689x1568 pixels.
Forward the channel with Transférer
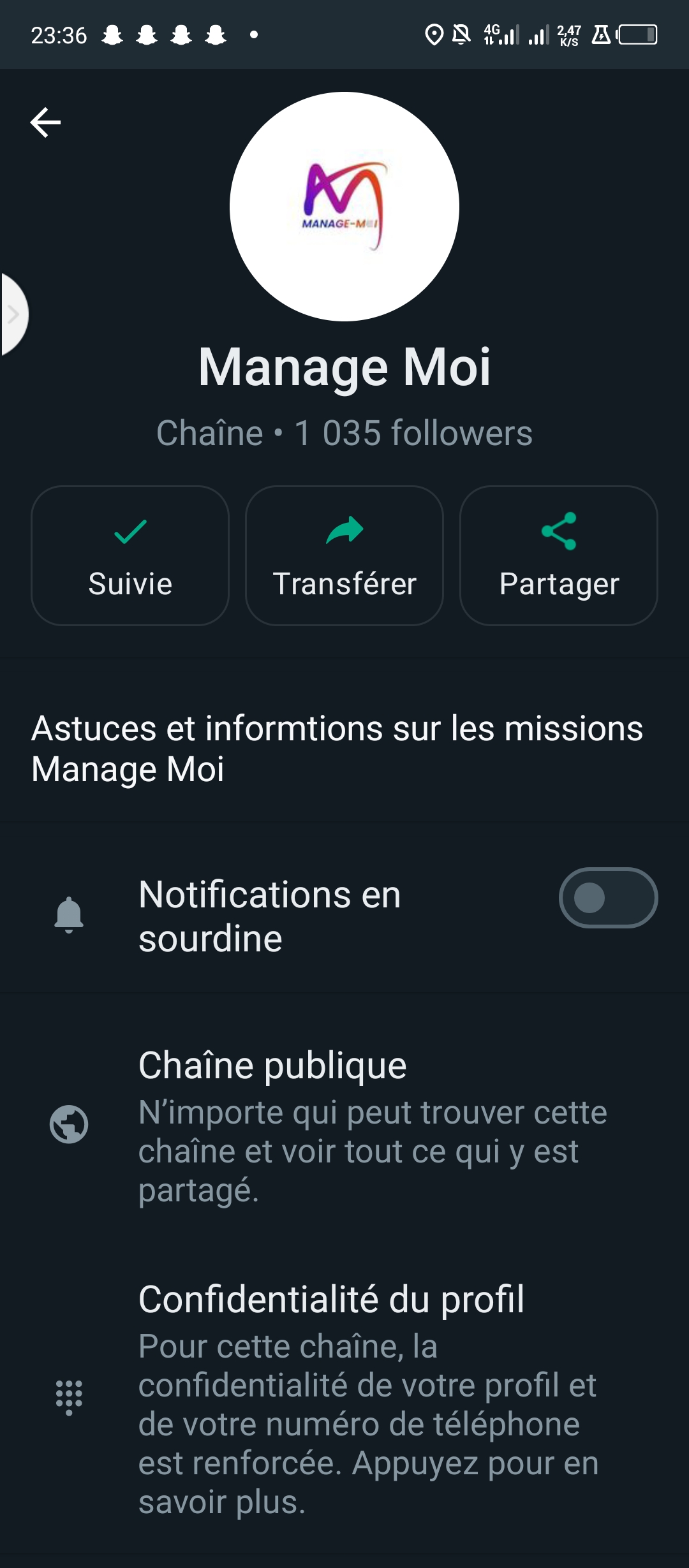(x=344, y=555)
